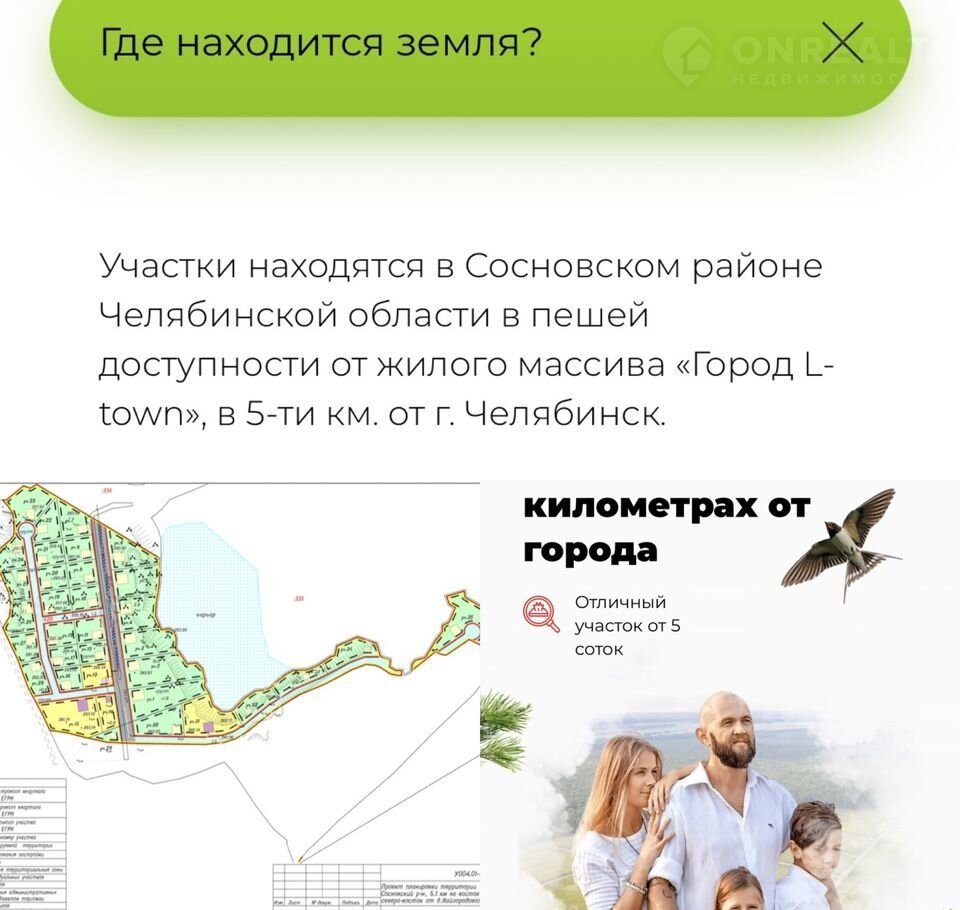Collapse the "Где находится земля?" section
The image size is (960, 910).
841,44
